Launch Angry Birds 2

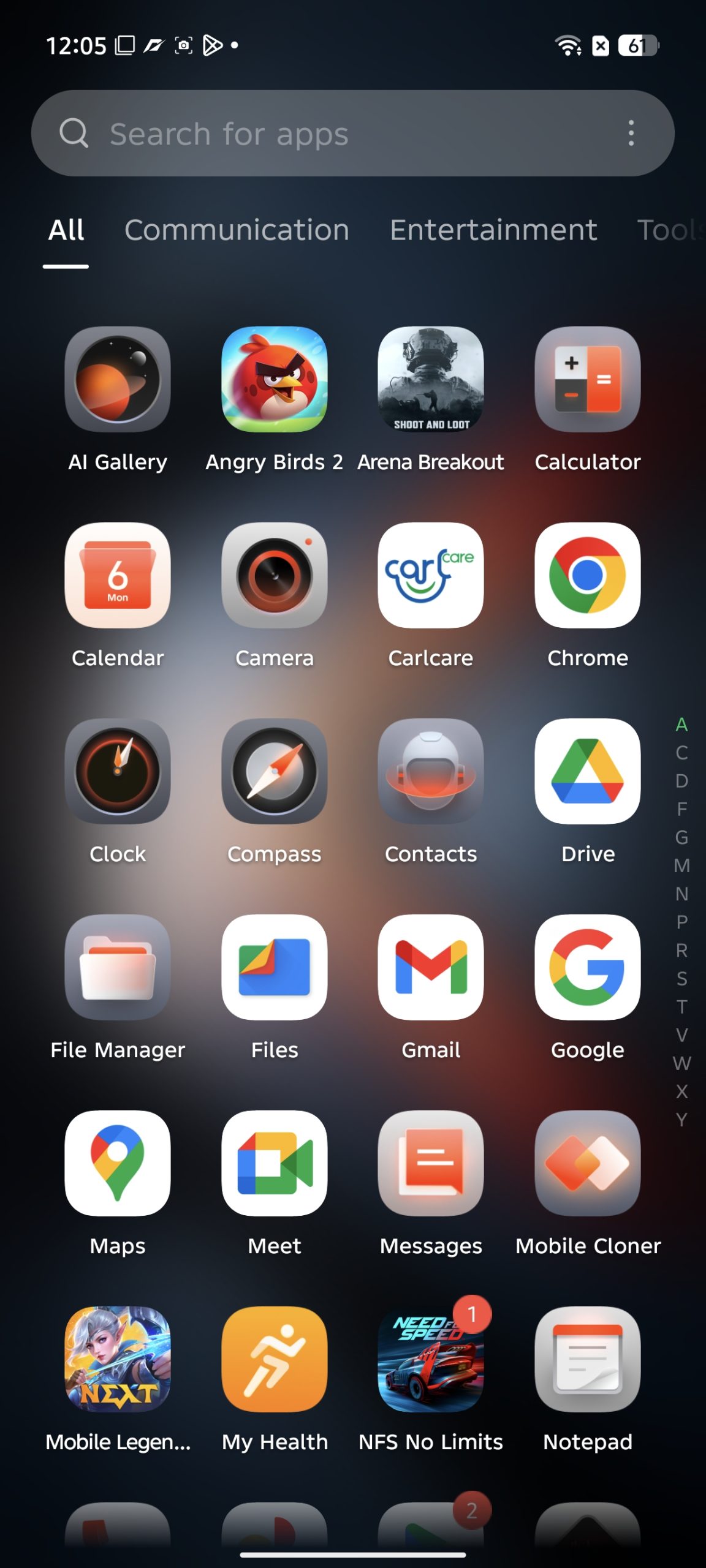pyautogui.click(x=274, y=380)
